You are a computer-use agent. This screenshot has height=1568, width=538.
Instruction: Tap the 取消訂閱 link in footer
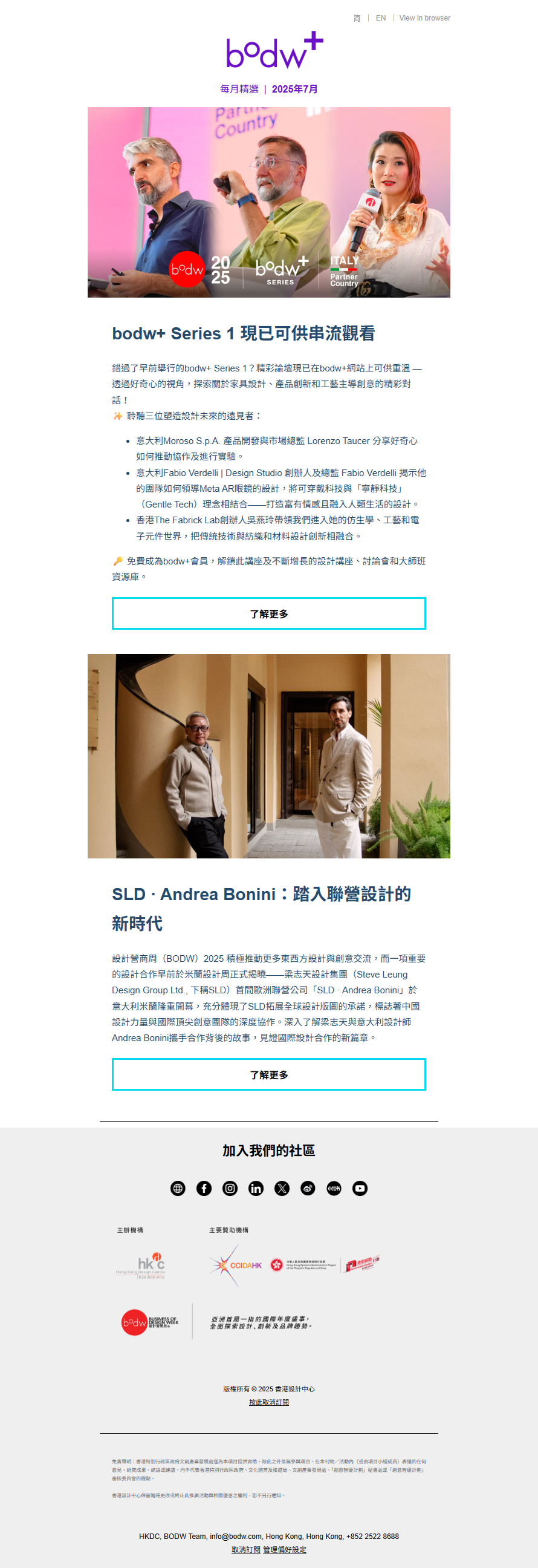[245, 1549]
